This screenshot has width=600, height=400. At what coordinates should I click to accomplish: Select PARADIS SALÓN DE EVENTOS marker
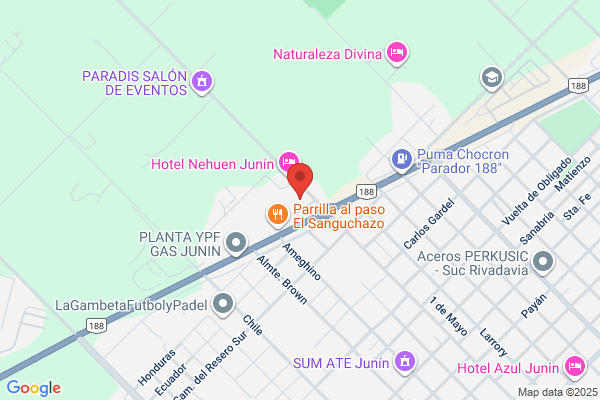coord(202,82)
